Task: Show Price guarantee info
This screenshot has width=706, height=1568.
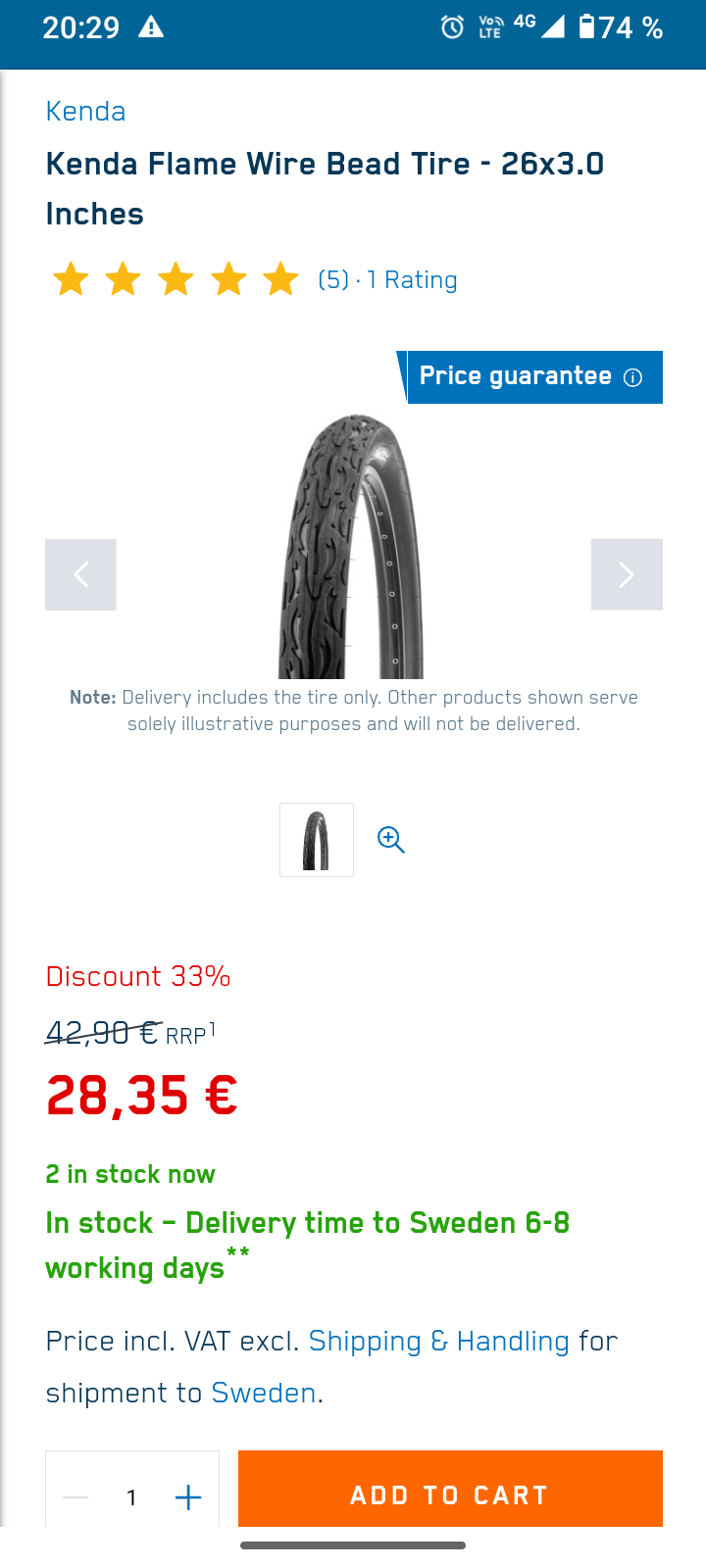Action: point(633,377)
